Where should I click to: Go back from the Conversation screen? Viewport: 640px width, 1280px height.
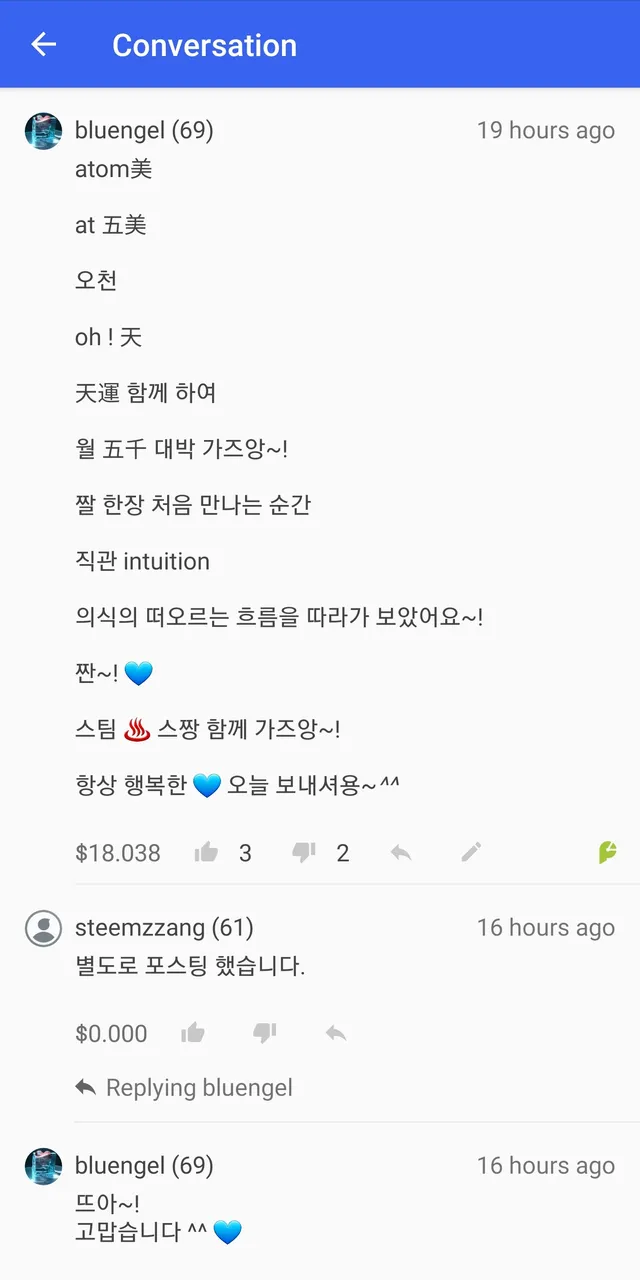pos(43,45)
